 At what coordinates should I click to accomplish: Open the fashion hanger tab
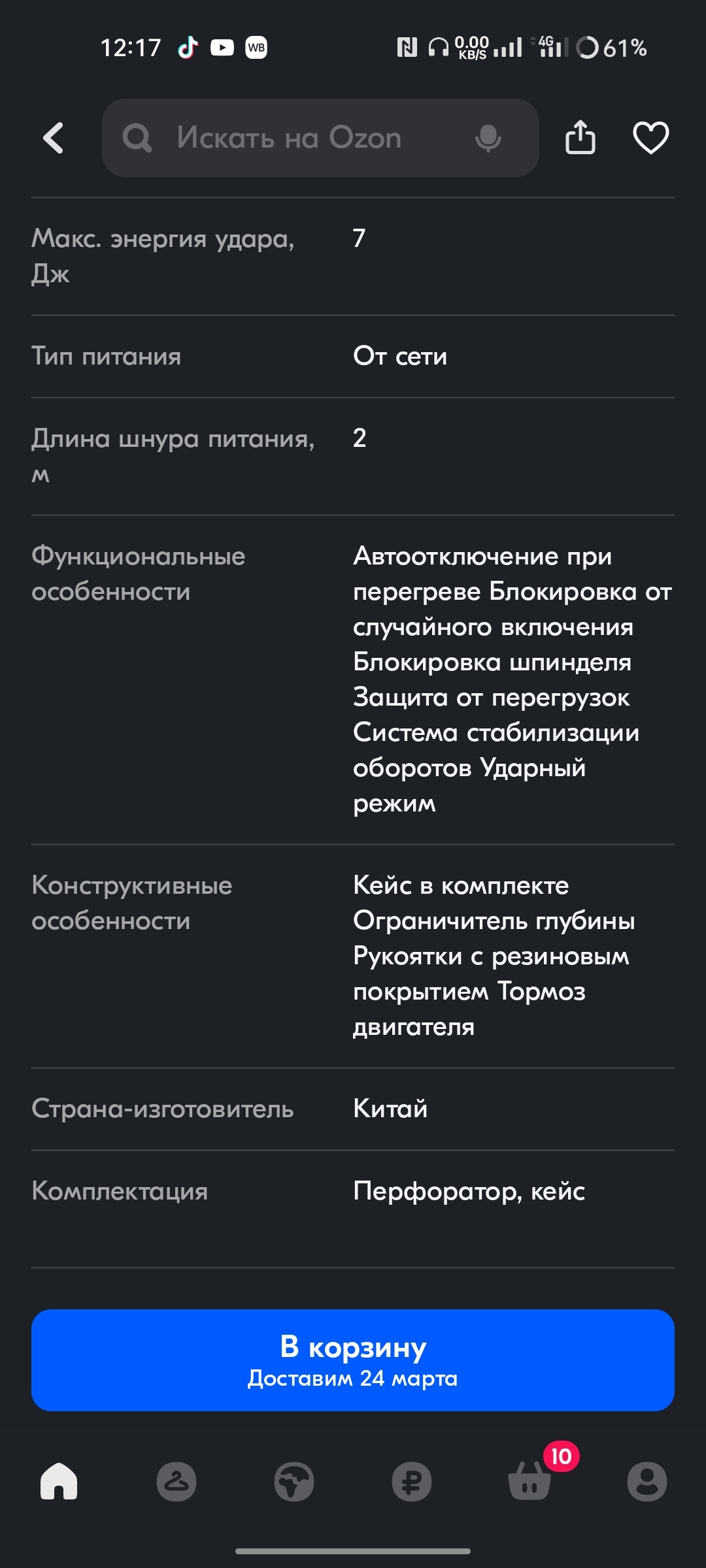[176, 1481]
